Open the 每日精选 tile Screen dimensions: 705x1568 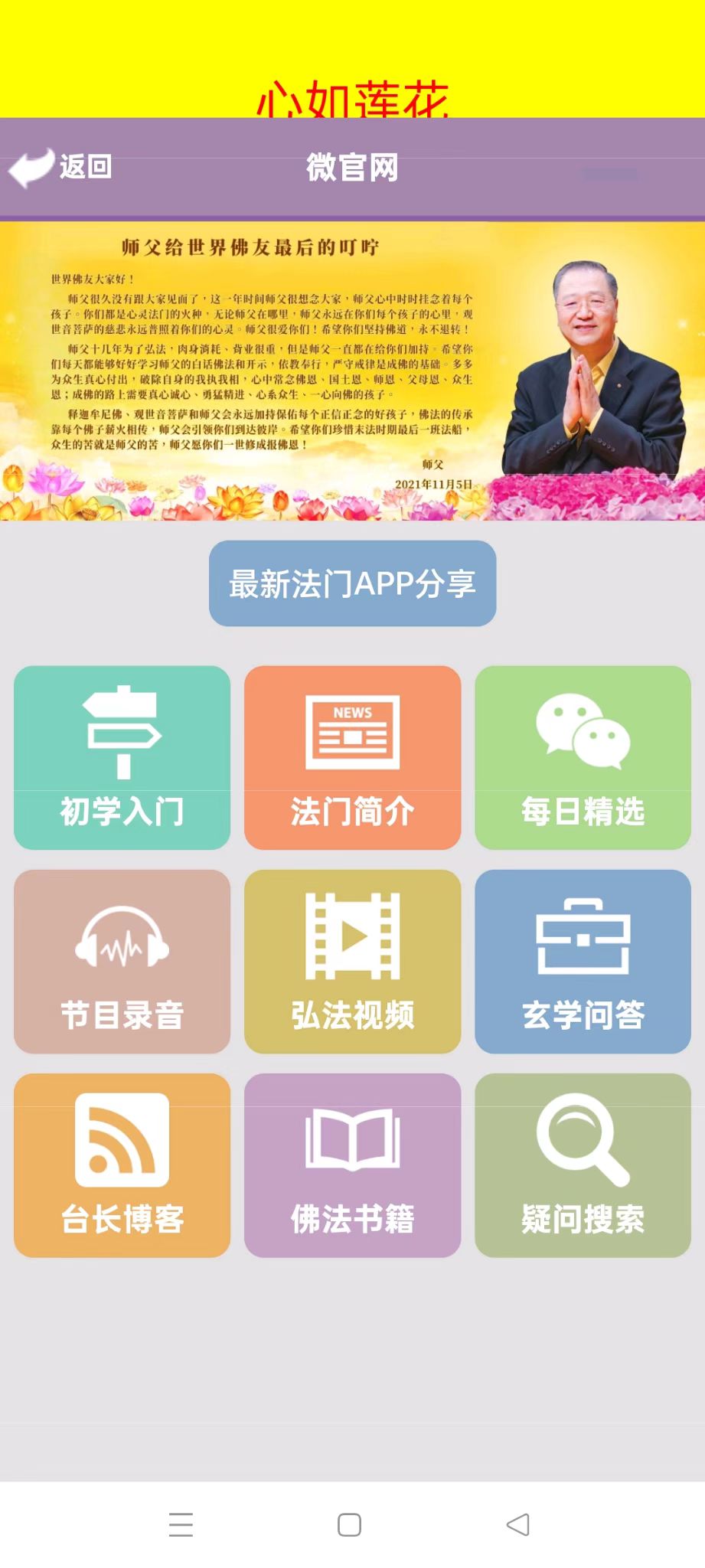tap(583, 757)
